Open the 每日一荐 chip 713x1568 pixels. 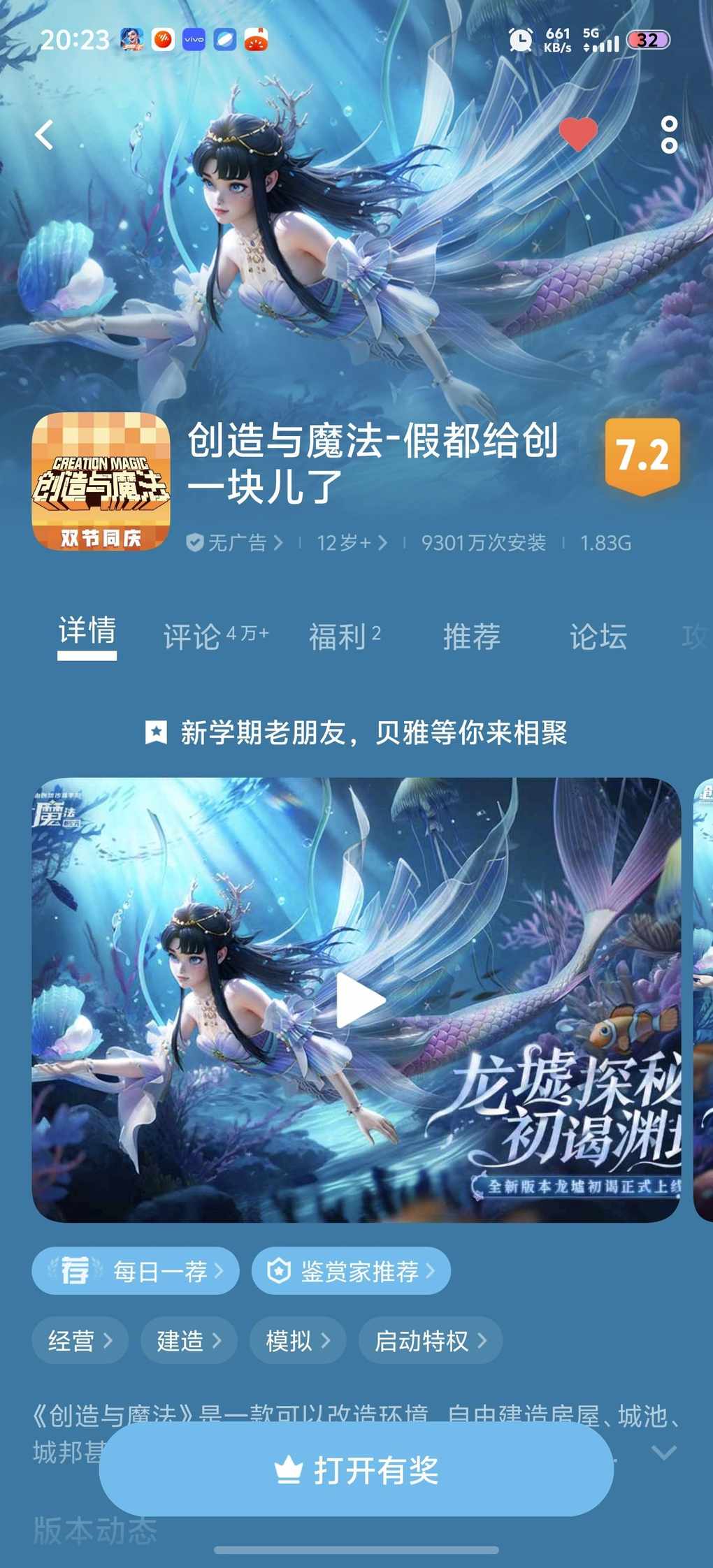136,1270
